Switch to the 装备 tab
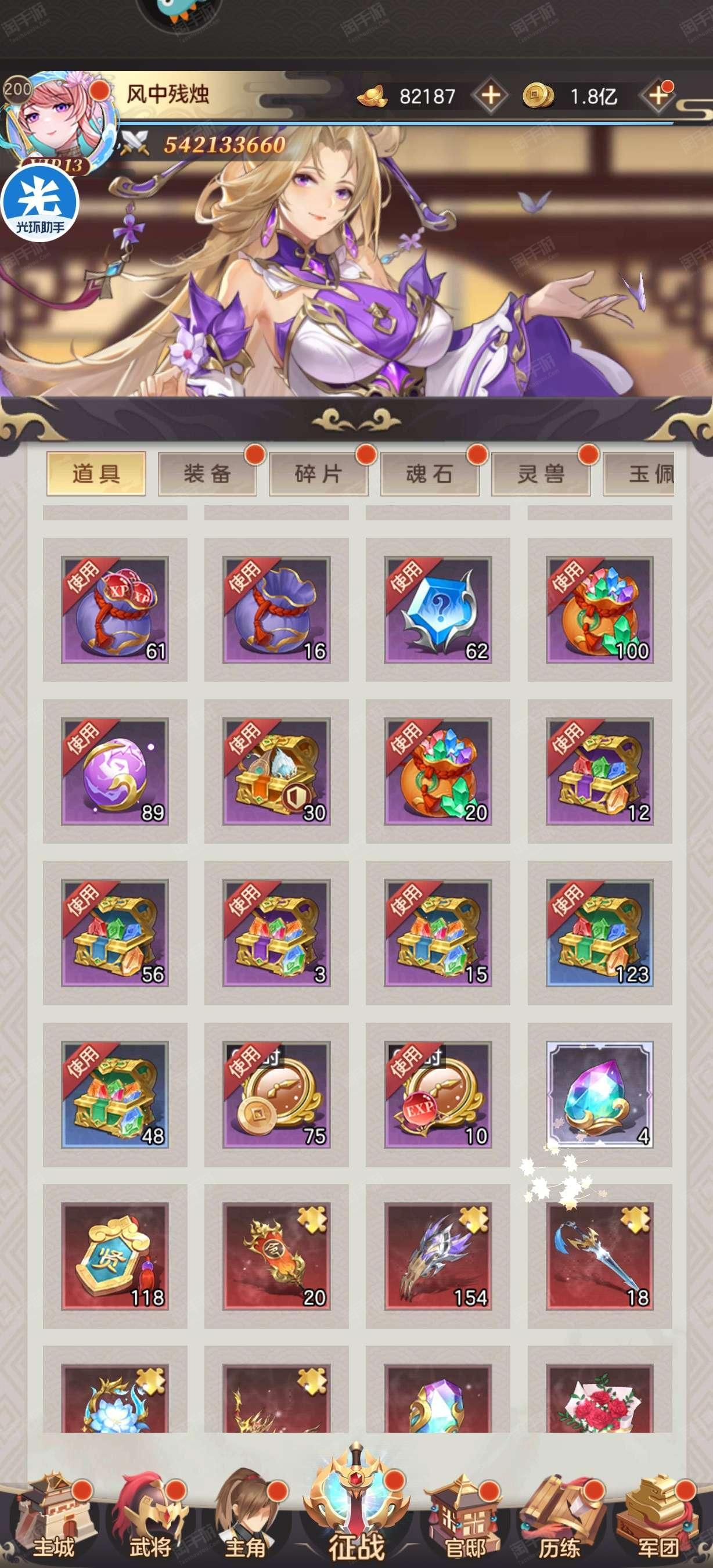Viewport: 713px width, 1568px height. pyautogui.click(x=207, y=473)
